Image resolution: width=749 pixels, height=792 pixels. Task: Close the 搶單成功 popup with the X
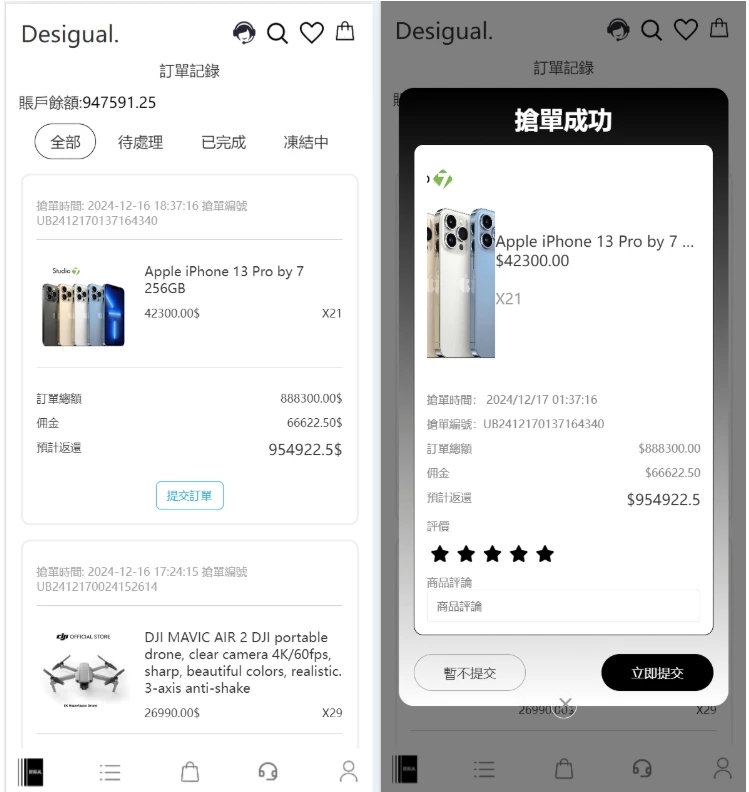click(x=564, y=706)
